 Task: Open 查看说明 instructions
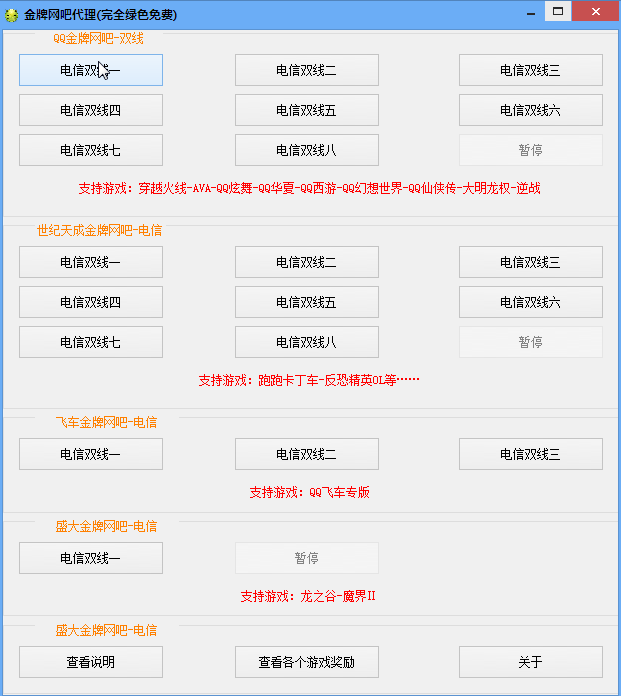click(x=90, y=662)
